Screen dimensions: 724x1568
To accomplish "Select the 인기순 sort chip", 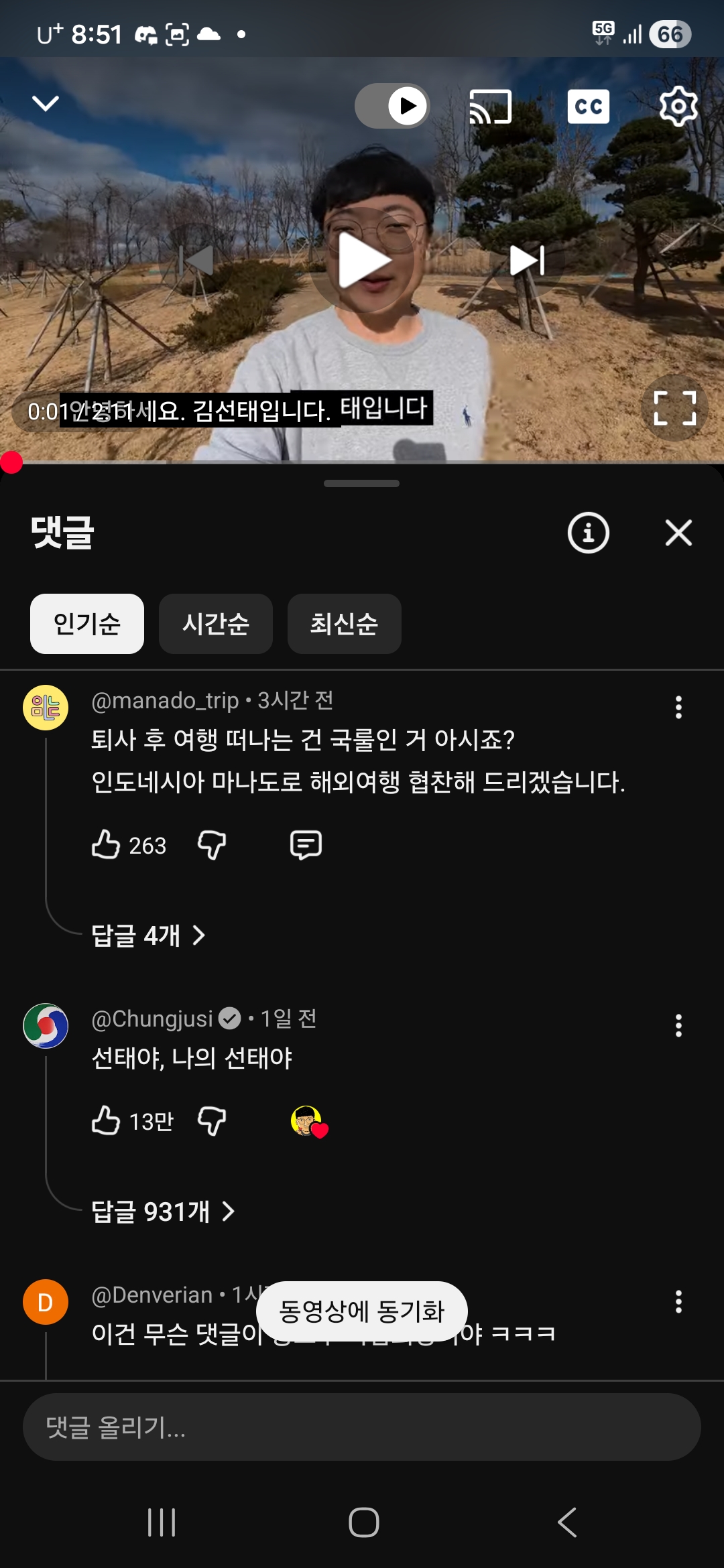I will click(x=87, y=624).
